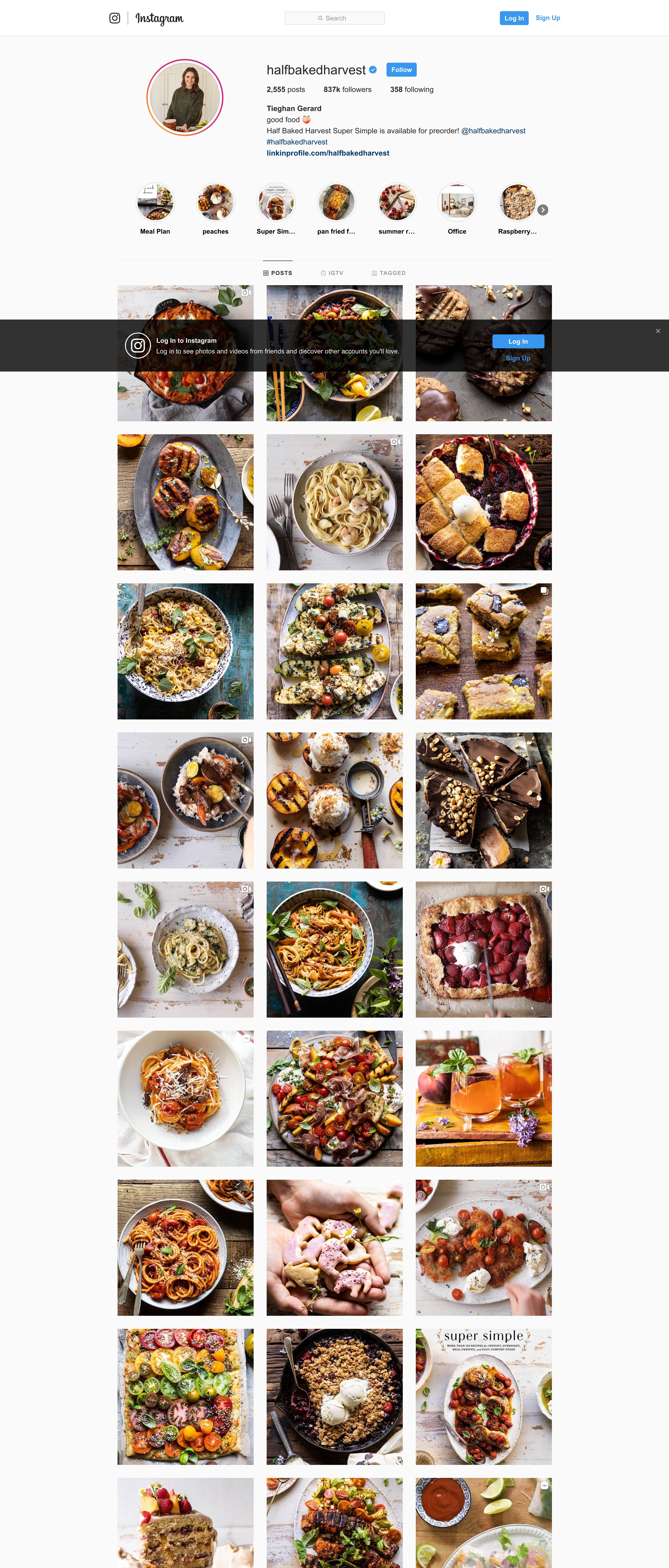Open the Instagram search box
Screen dimensions: 669x1568
coord(334,18)
